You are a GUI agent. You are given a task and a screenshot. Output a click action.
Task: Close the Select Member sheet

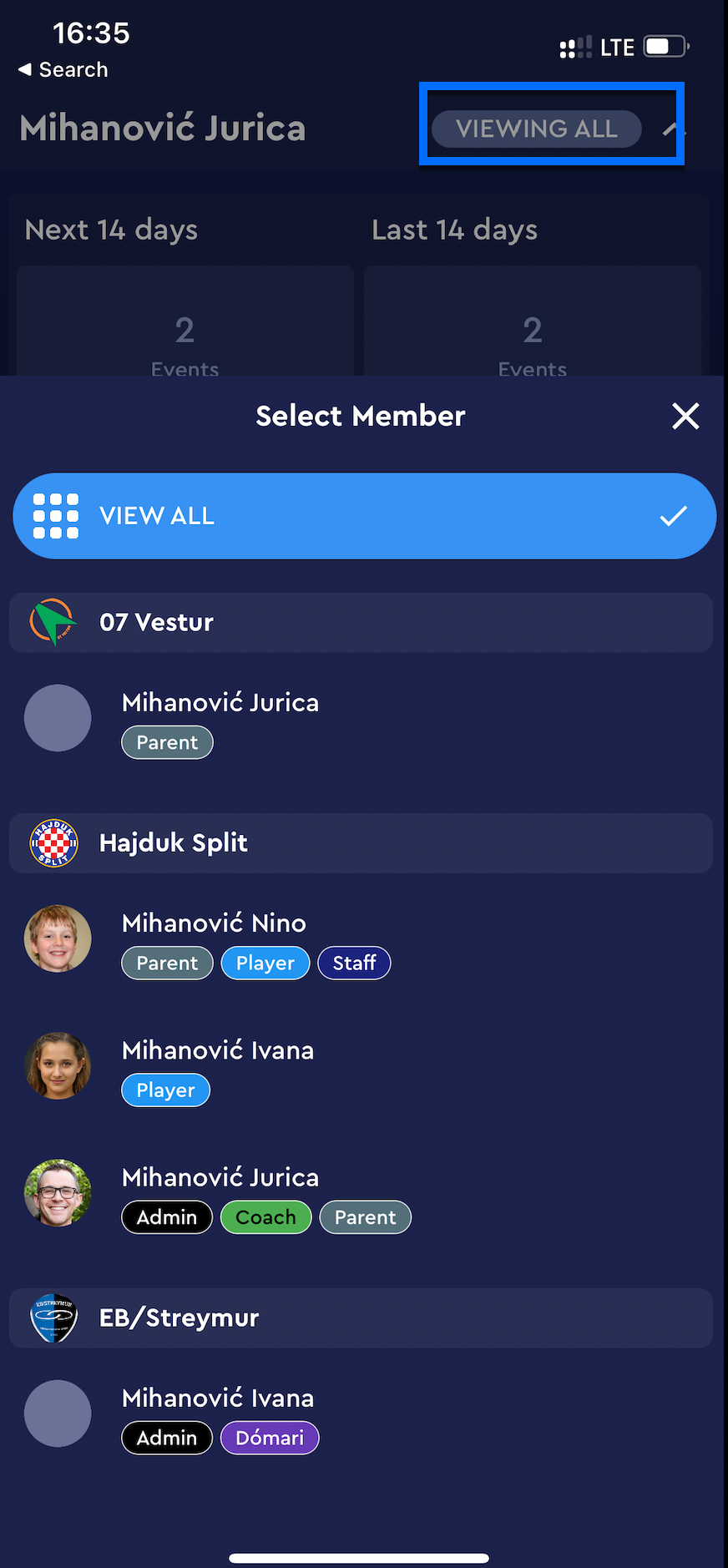(685, 416)
